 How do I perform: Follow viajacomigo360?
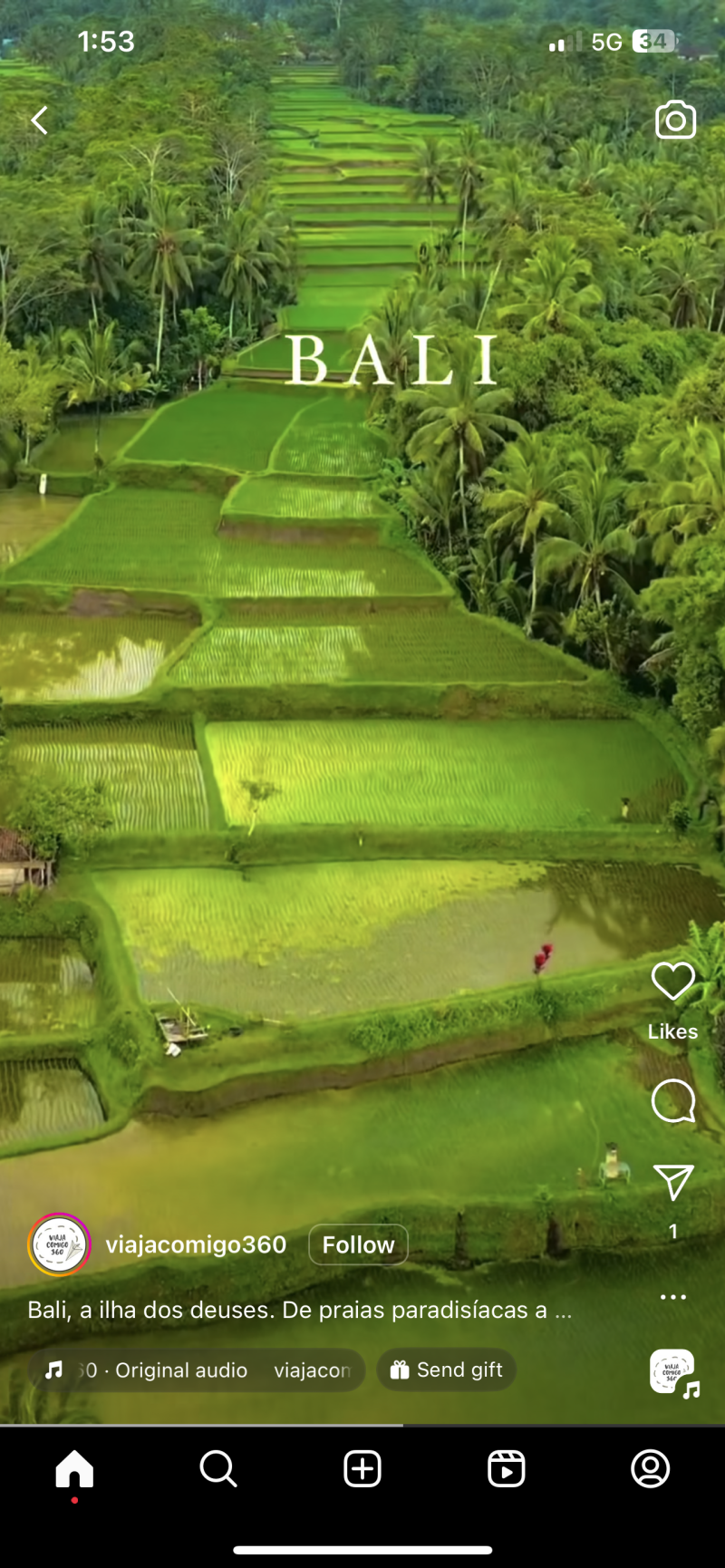(358, 1244)
